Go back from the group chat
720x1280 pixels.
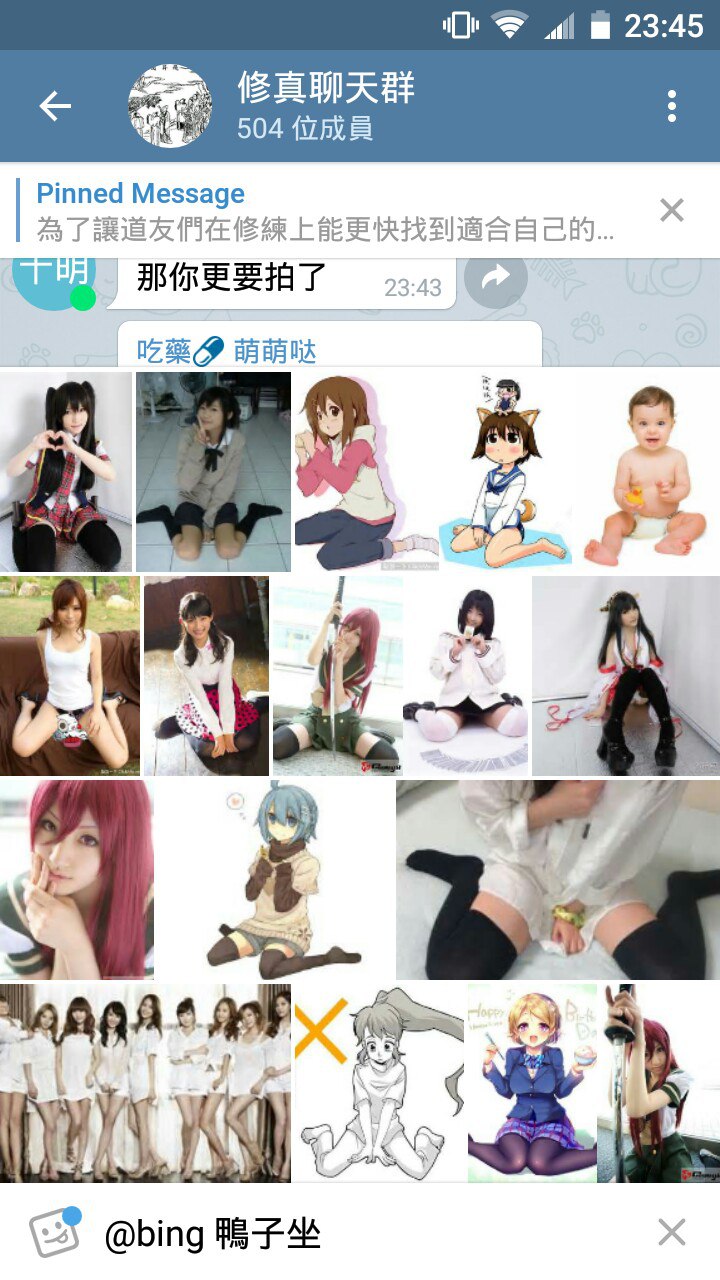pyautogui.click(x=55, y=107)
